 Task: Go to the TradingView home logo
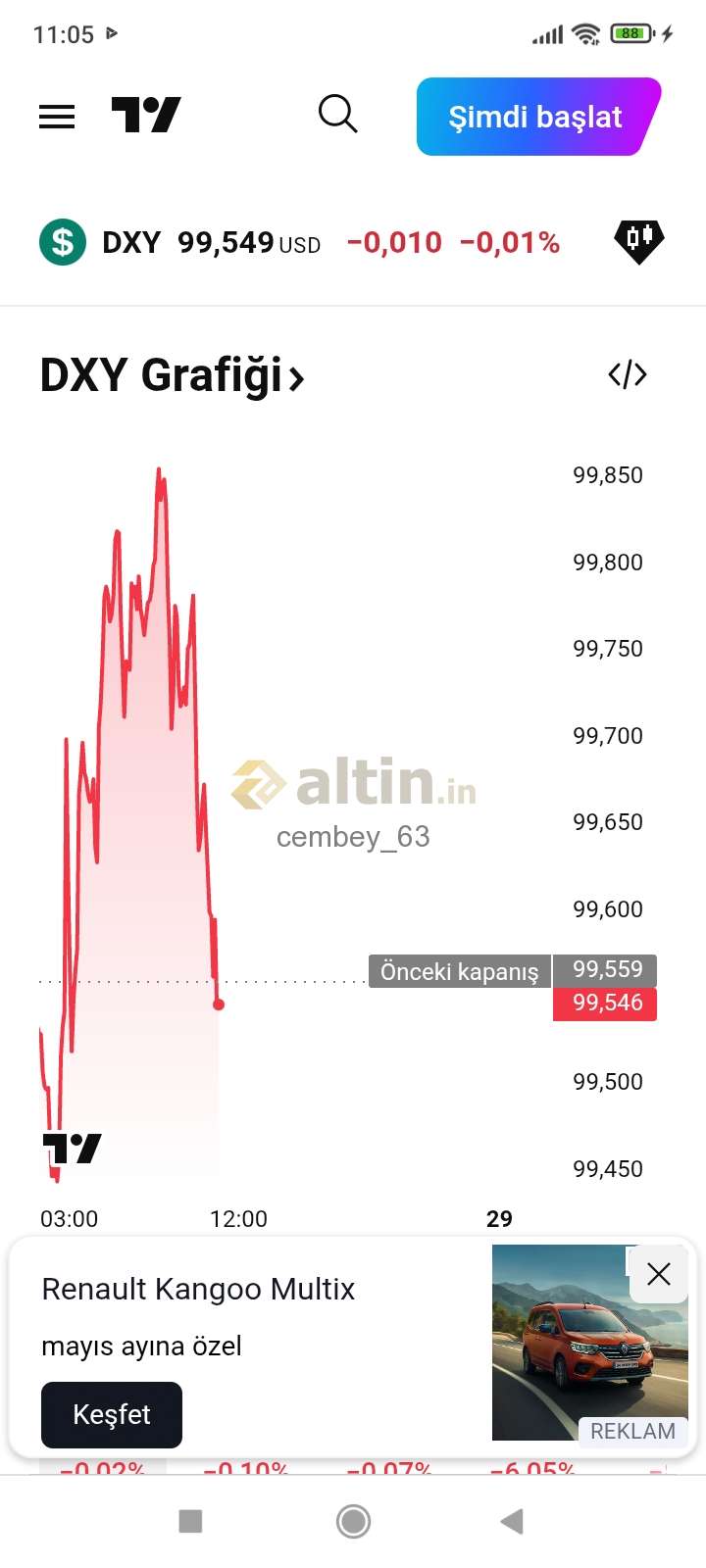(x=146, y=116)
